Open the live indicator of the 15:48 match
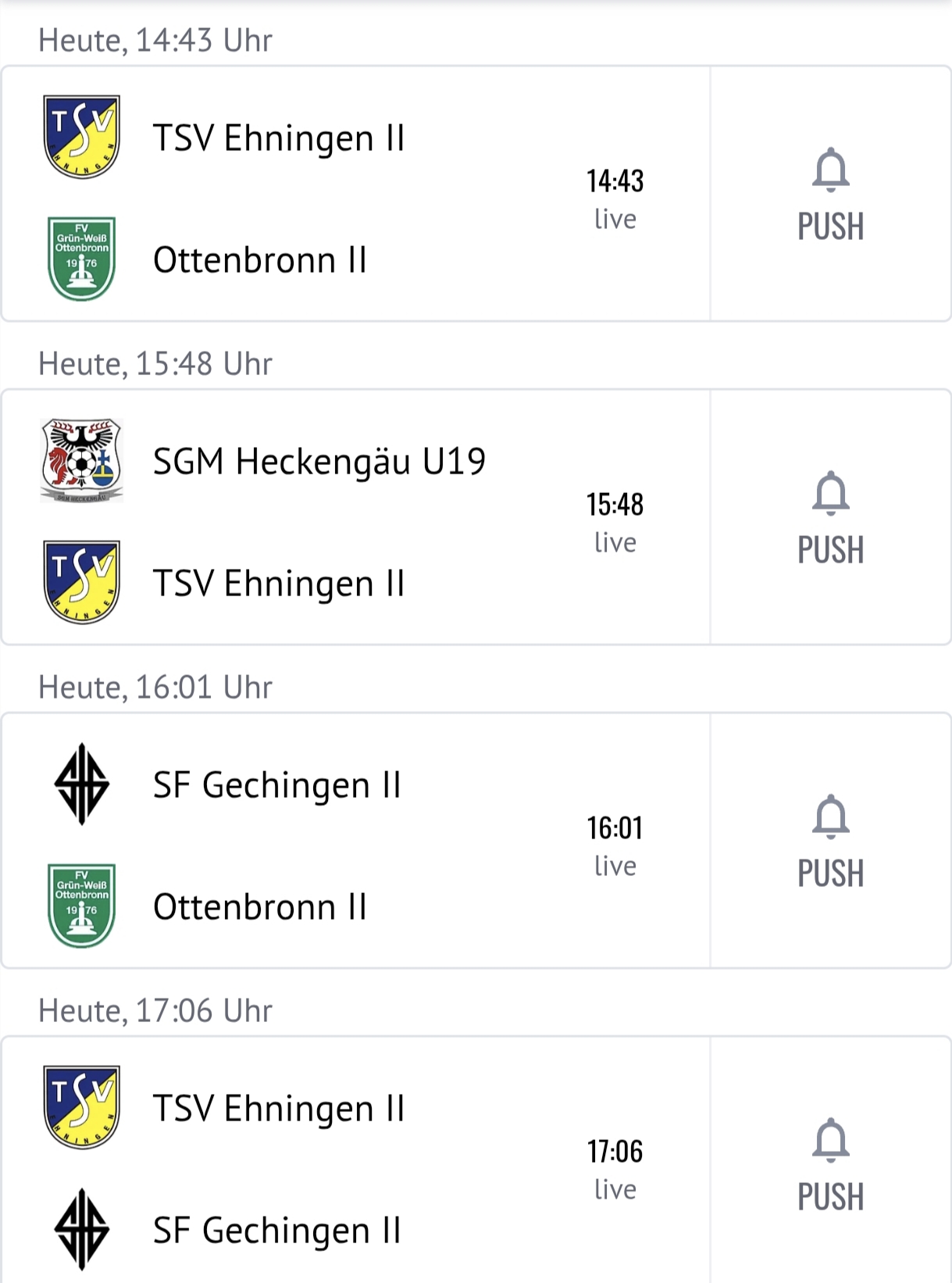Image resolution: width=952 pixels, height=1283 pixels. 615,541
